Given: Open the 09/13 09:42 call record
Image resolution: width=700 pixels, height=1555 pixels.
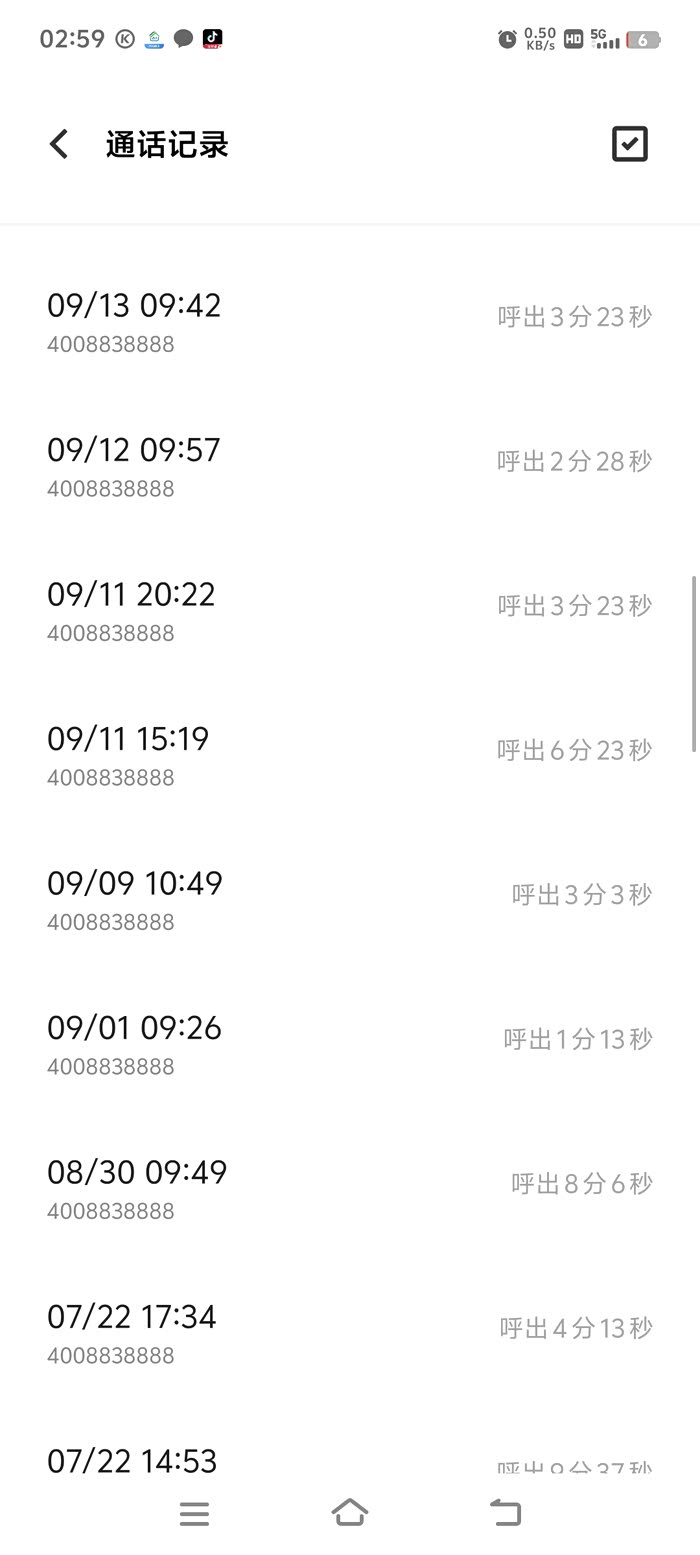Looking at the screenshot, I should point(349,322).
